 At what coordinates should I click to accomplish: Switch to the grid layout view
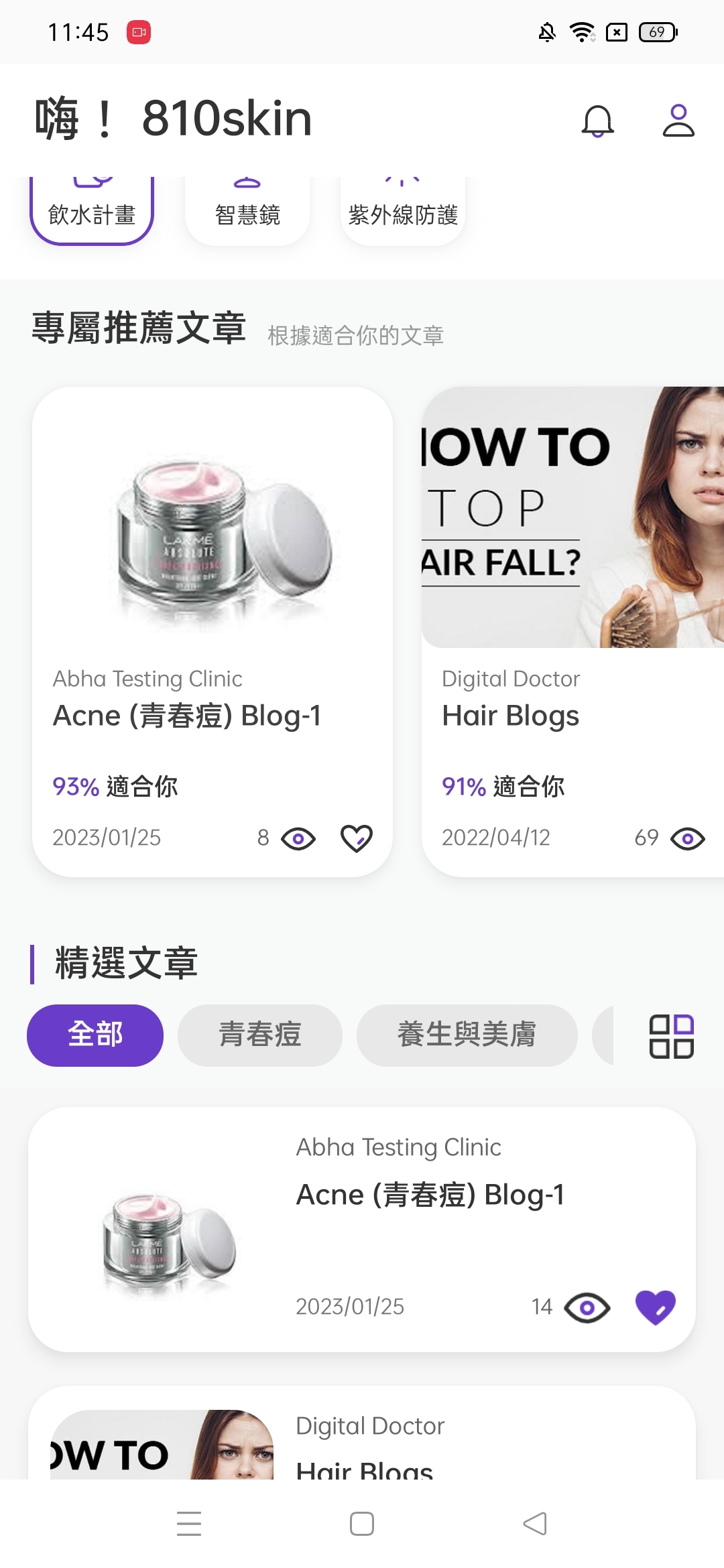click(x=671, y=1036)
